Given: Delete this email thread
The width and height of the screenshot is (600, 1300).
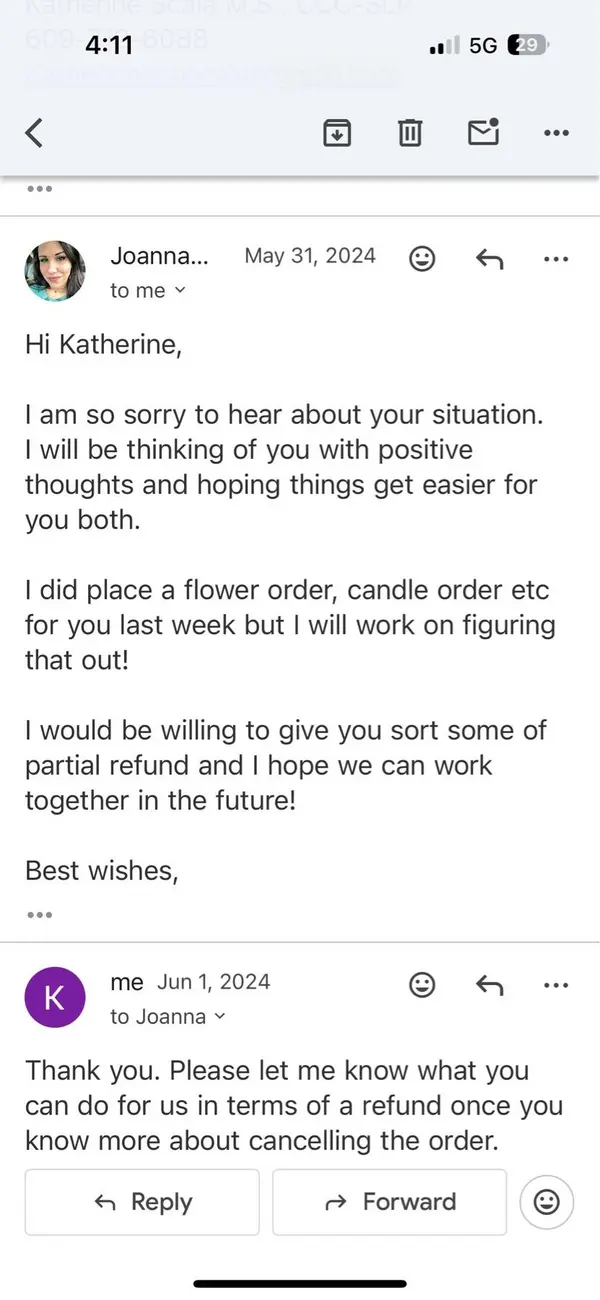Looking at the screenshot, I should pyautogui.click(x=410, y=132).
